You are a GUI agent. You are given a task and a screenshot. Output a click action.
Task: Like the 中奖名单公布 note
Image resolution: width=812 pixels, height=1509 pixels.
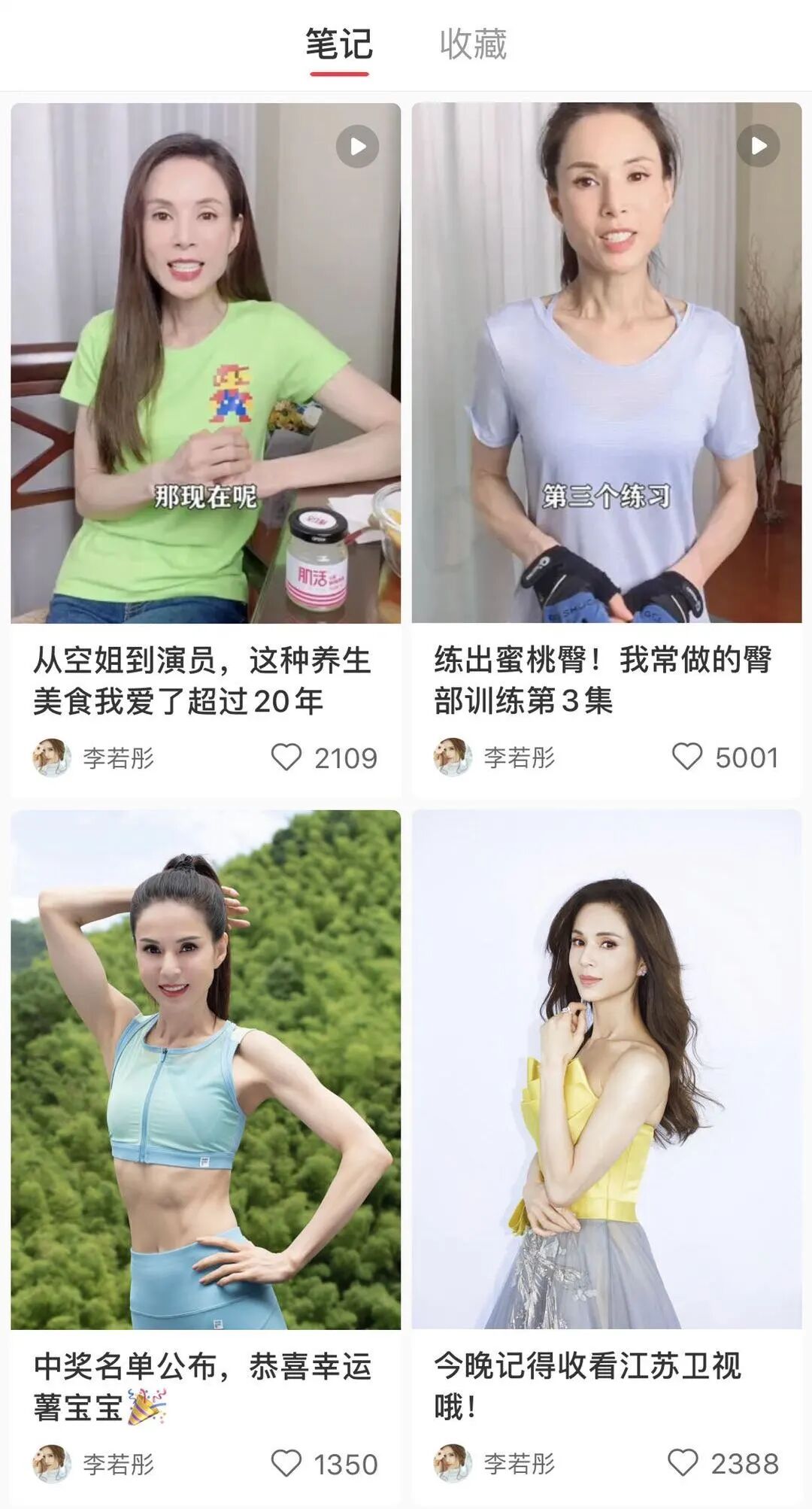(x=286, y=1463)
